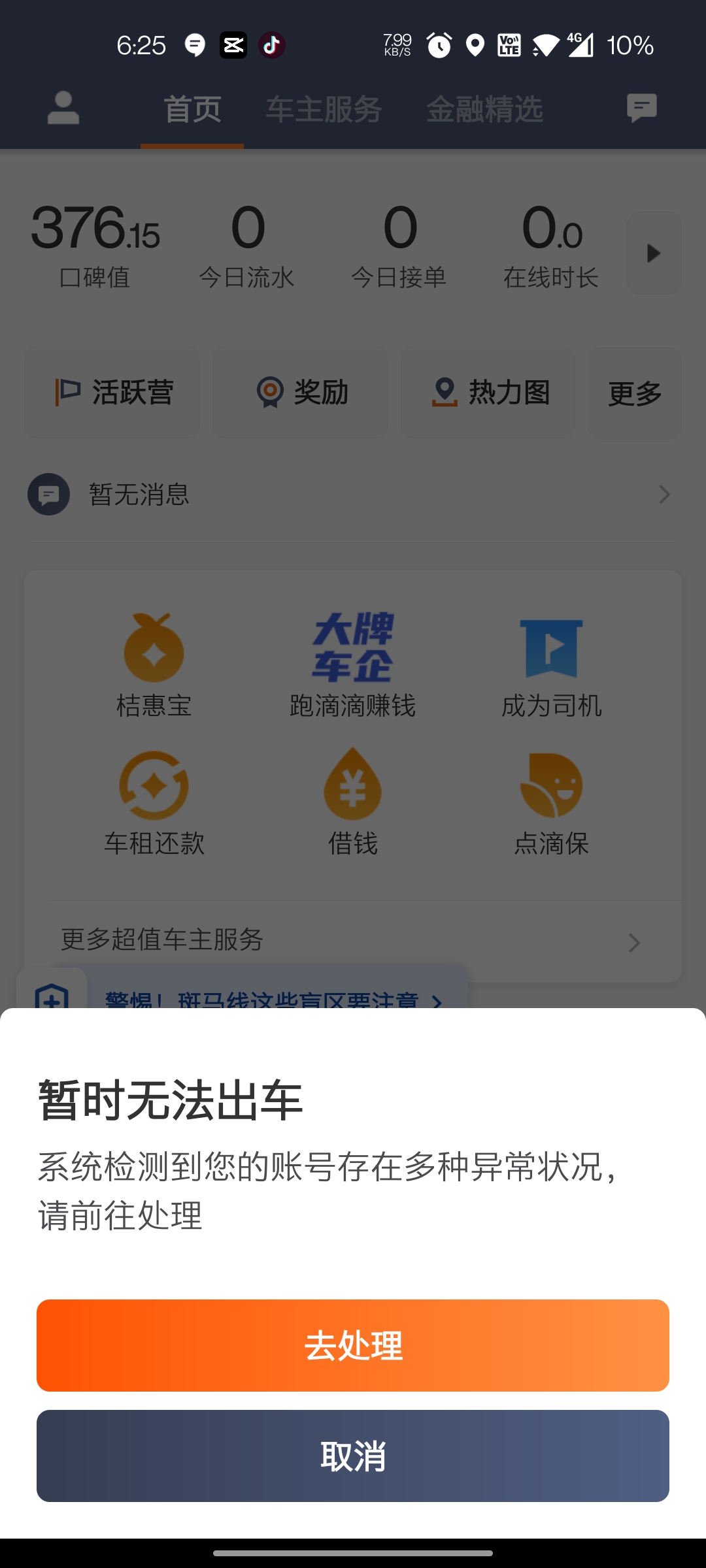Switch to the 金融精选 tab
Screen dimensions: 706x1568
484,110
